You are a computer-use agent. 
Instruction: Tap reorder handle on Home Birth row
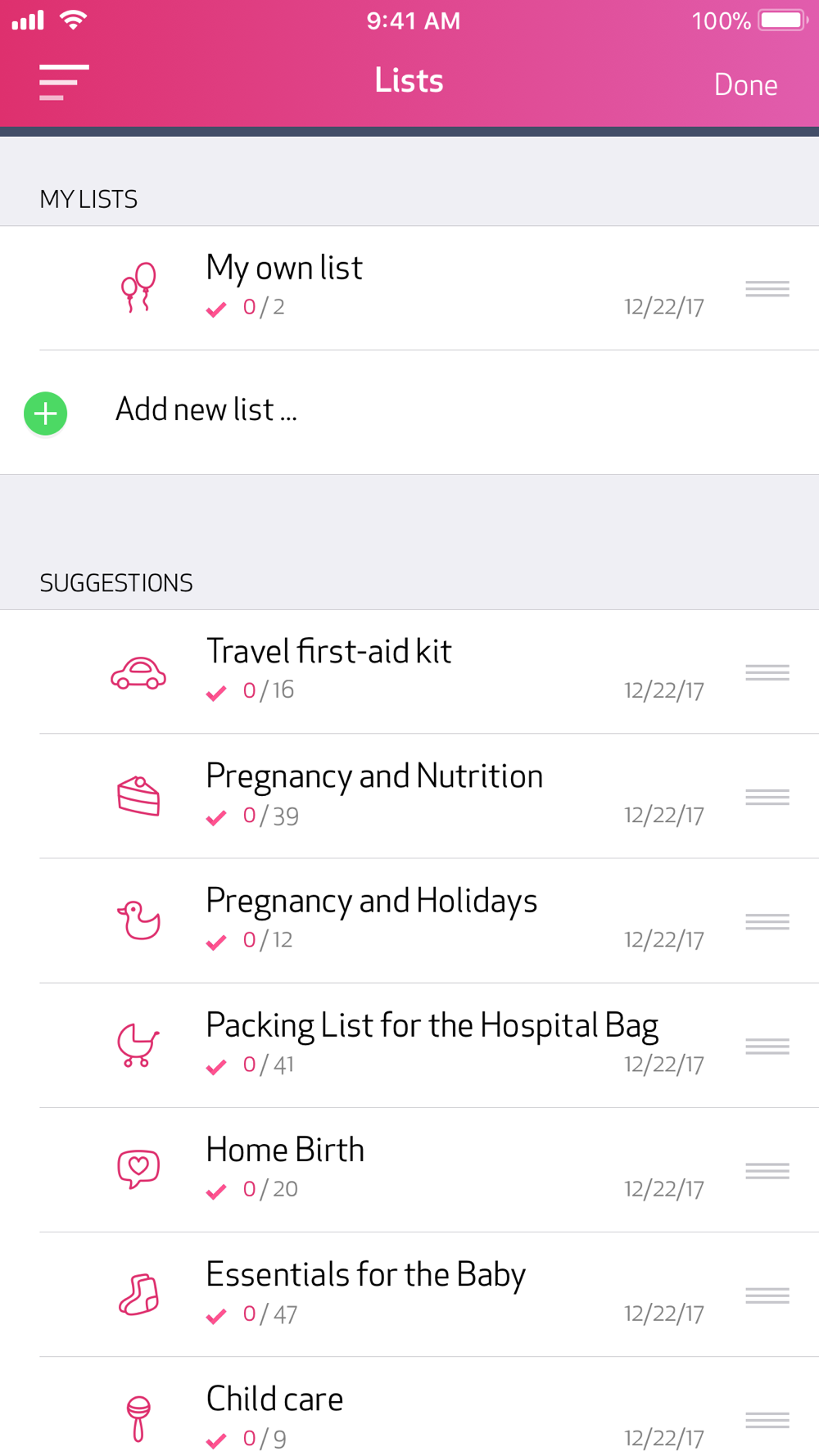coord(767,1170)
